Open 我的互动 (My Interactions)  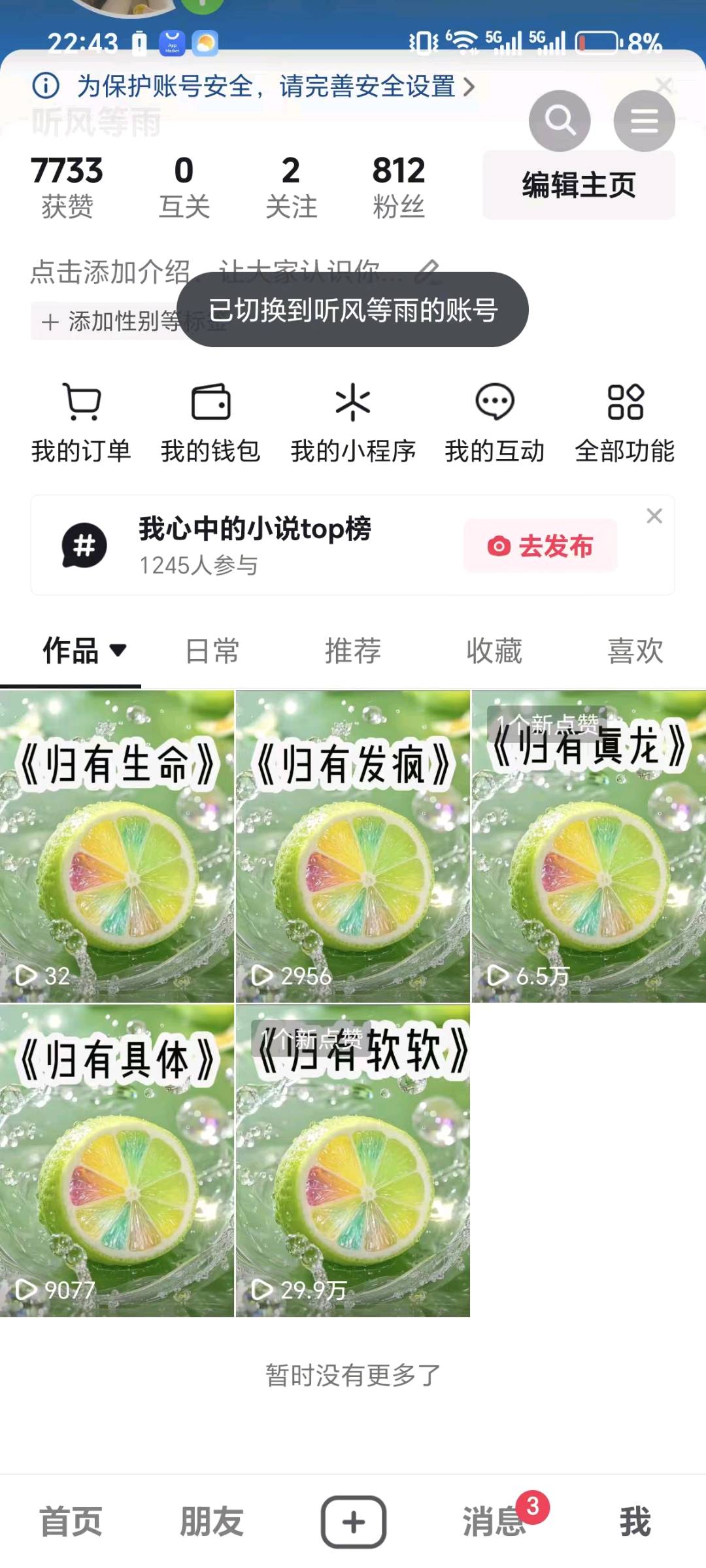coord(496,420)
